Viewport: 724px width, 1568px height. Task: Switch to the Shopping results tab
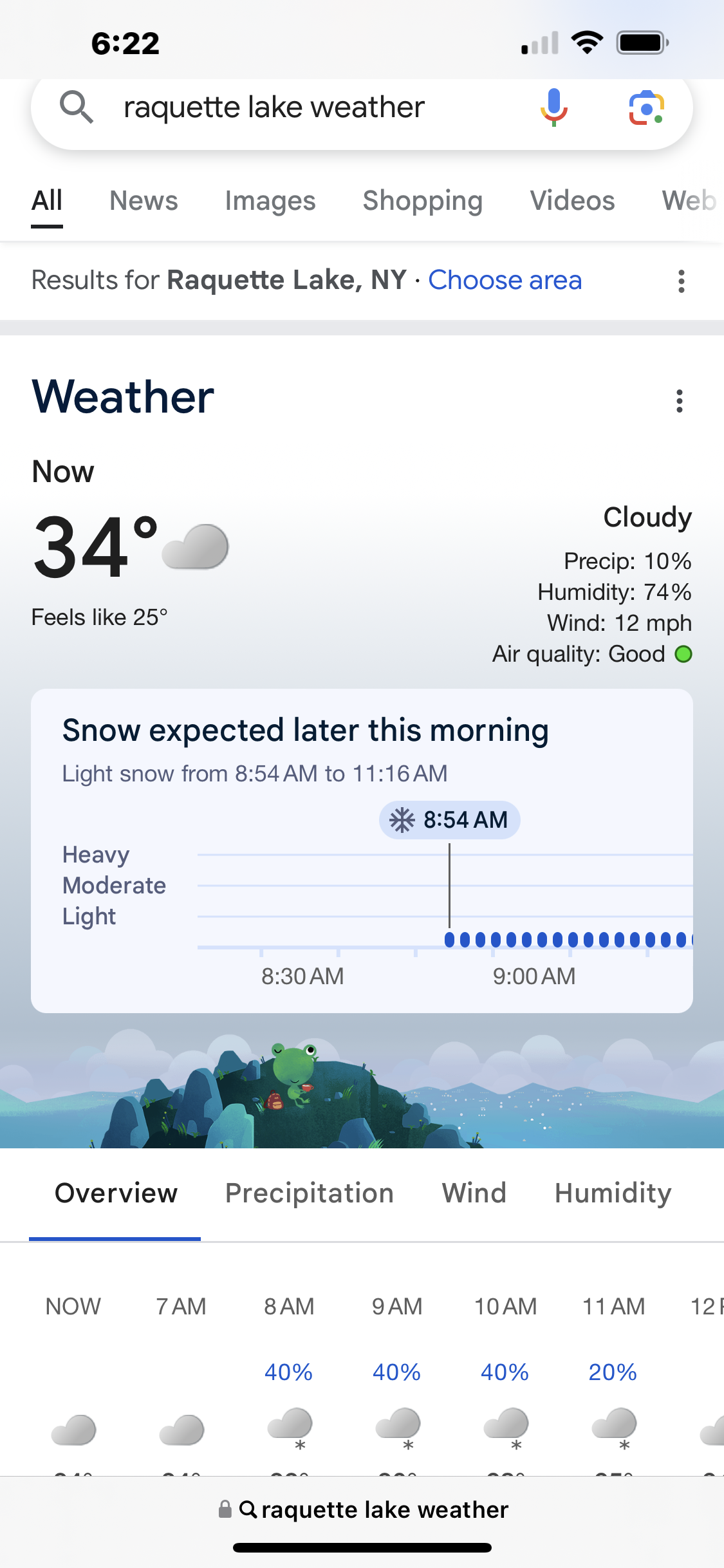[422, 201]
